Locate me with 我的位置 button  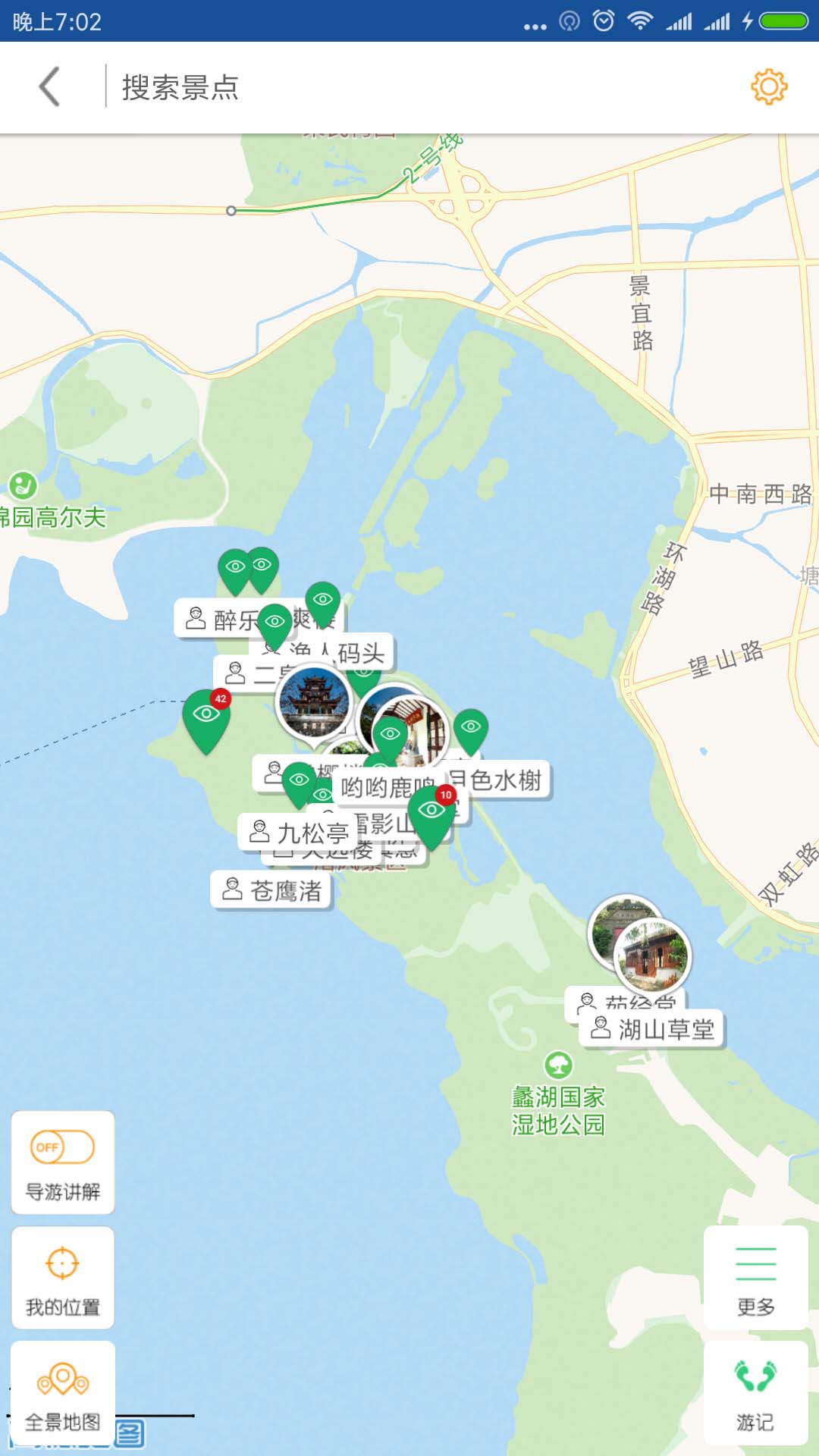(x=63, y=1278)
